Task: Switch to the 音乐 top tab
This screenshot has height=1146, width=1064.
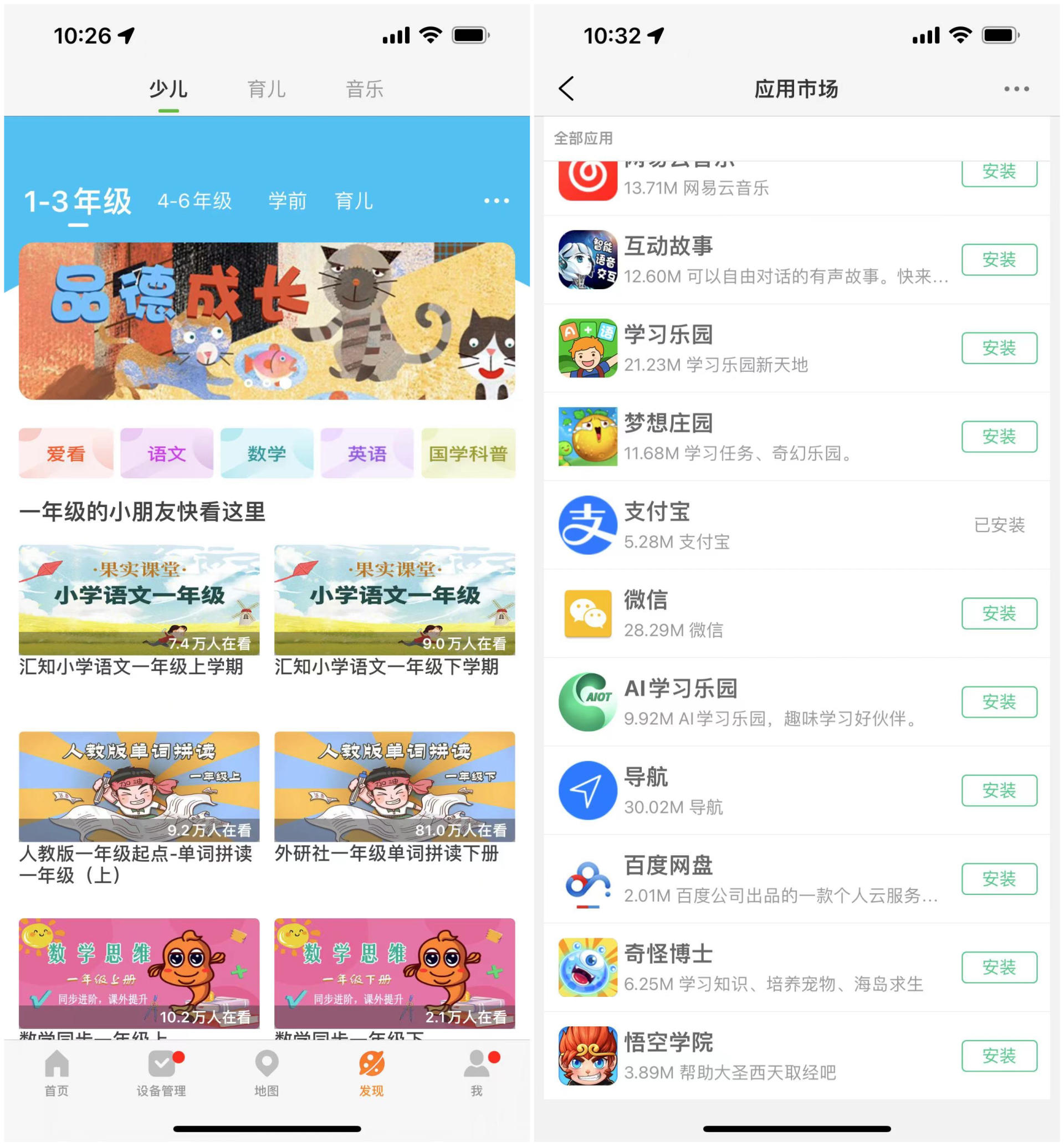Action: 365,89
